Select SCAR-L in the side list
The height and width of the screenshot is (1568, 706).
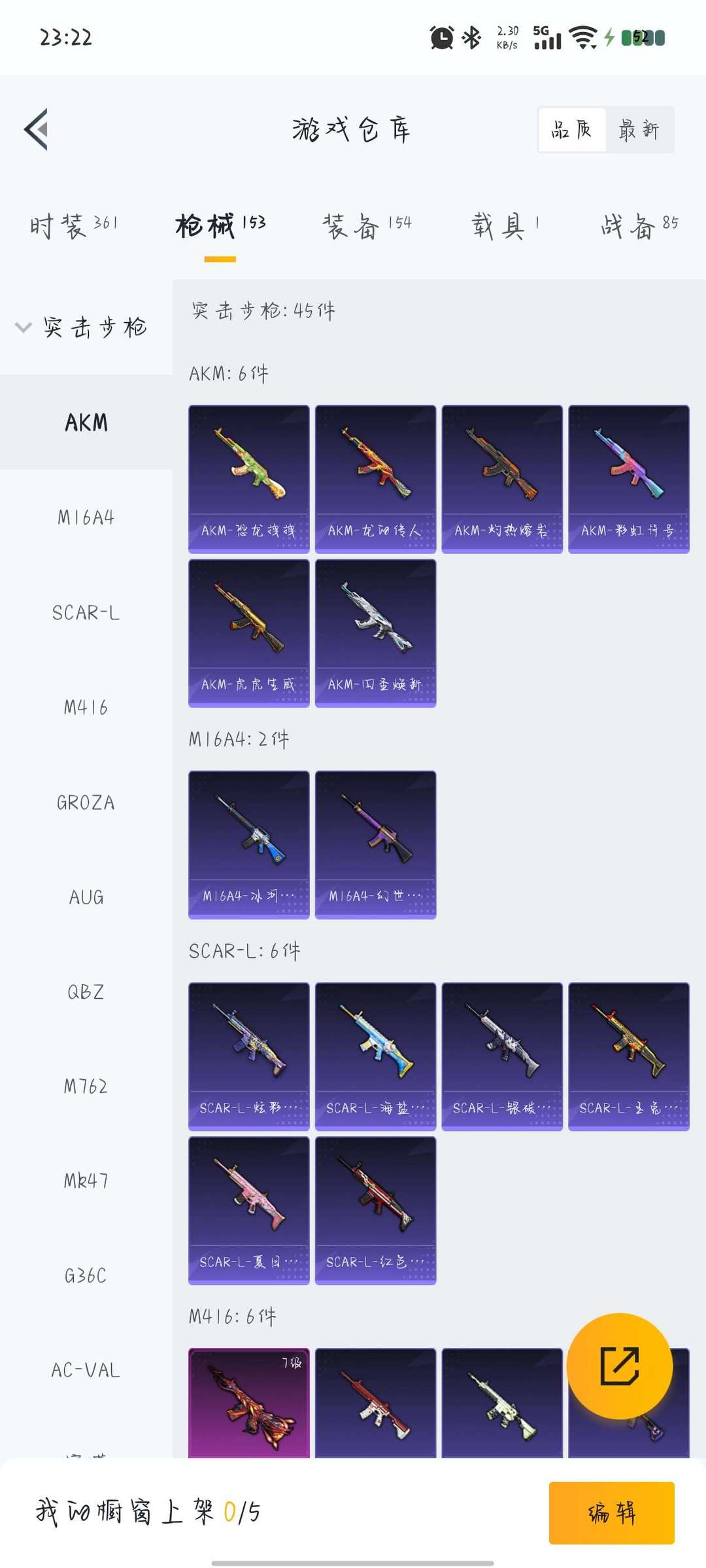point(86,613)
